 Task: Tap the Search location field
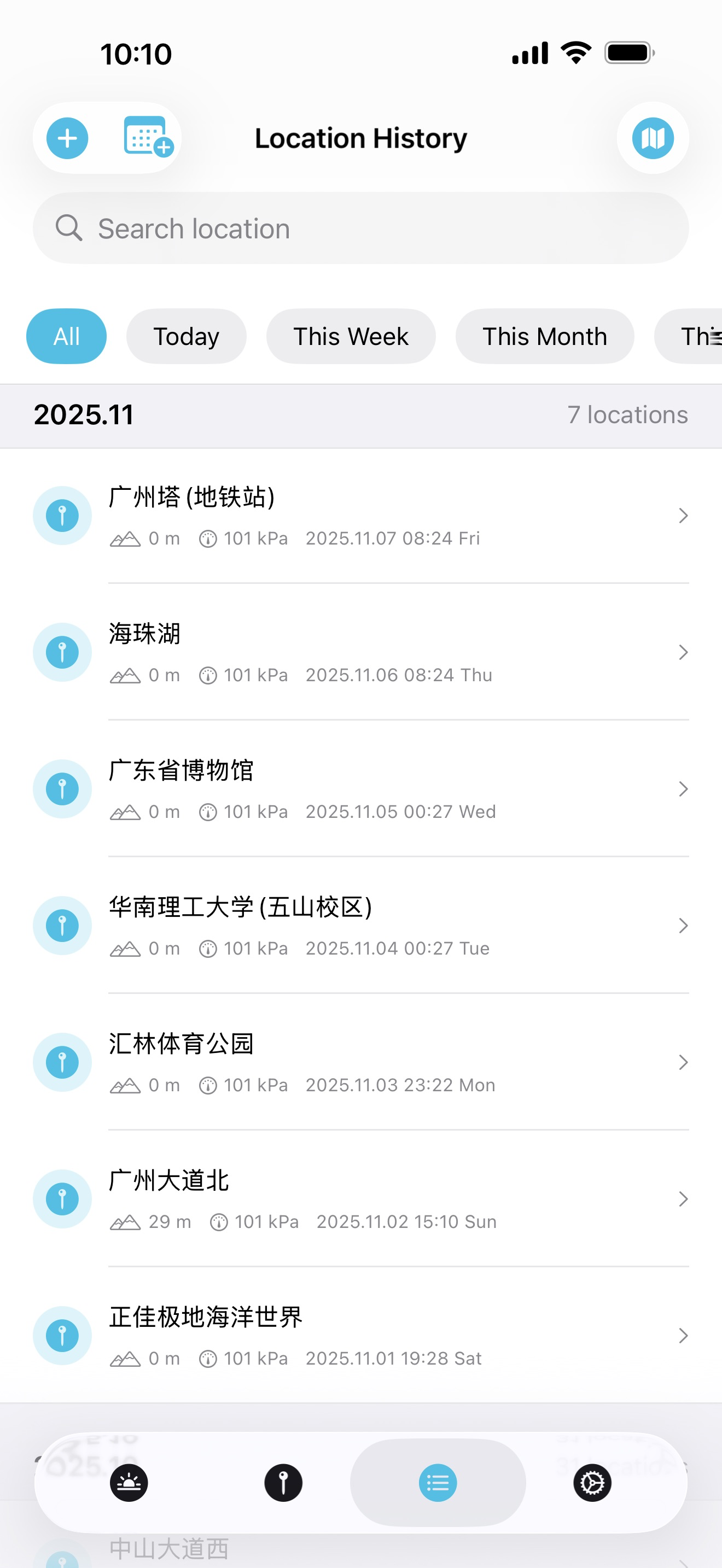click(360, 229)
